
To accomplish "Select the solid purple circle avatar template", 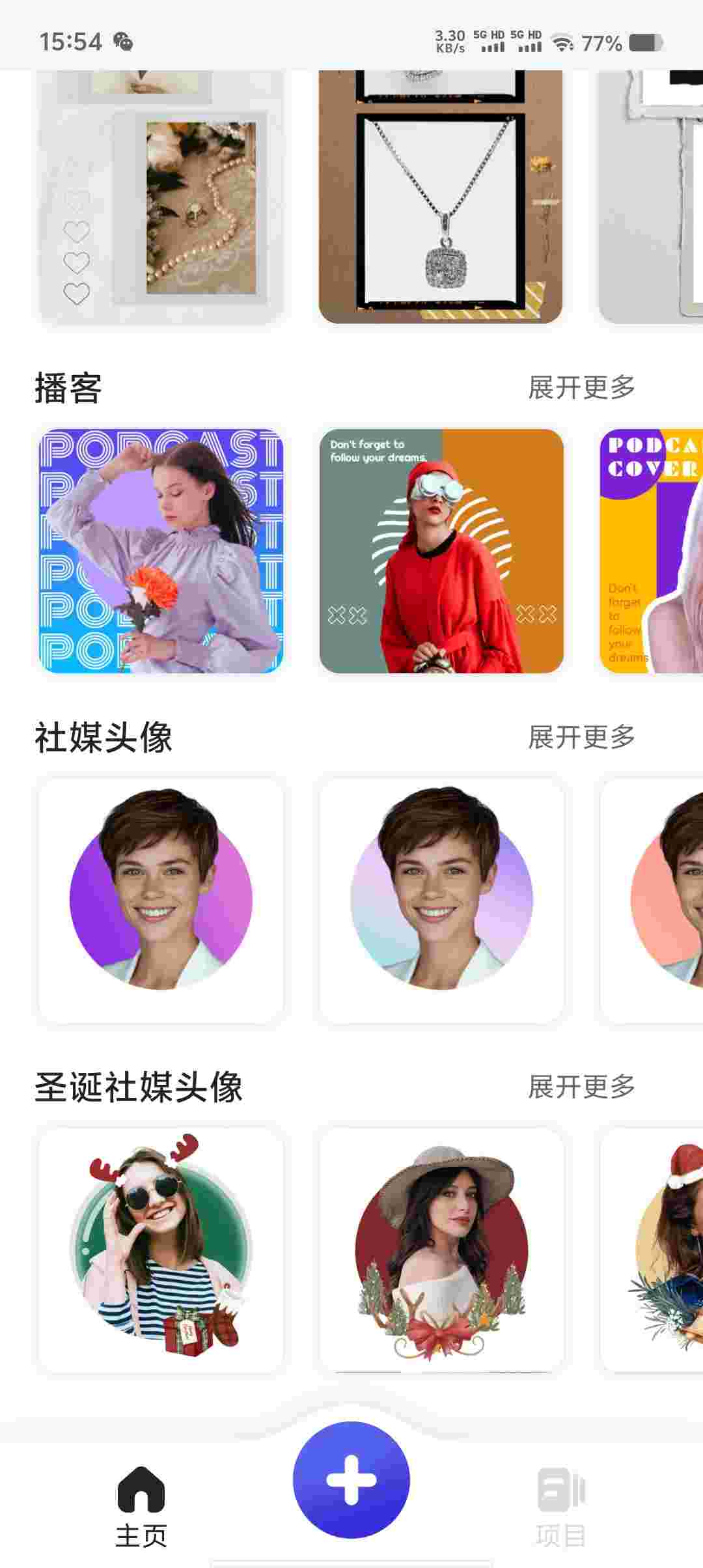I will point(161,900).
